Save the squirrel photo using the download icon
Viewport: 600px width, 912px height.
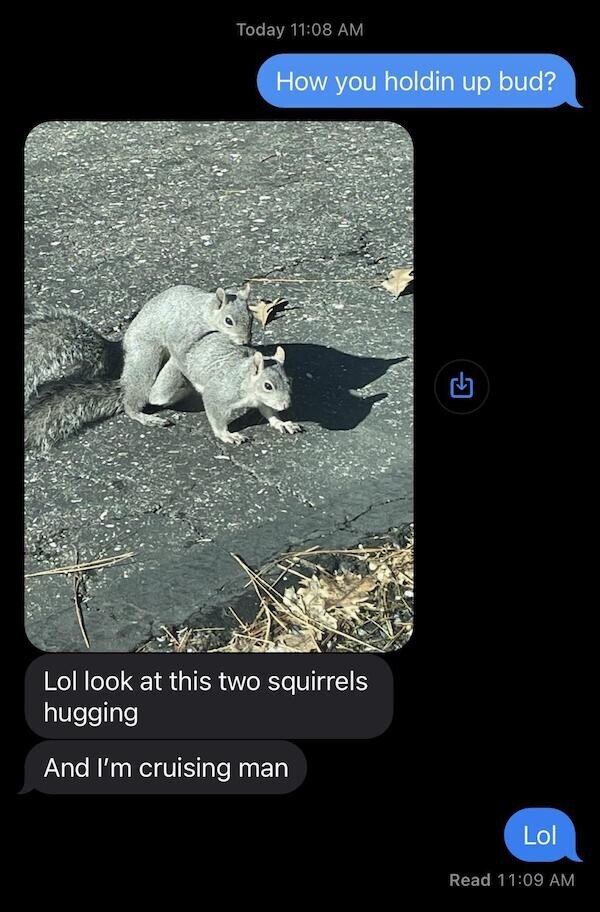coord(462,385)
